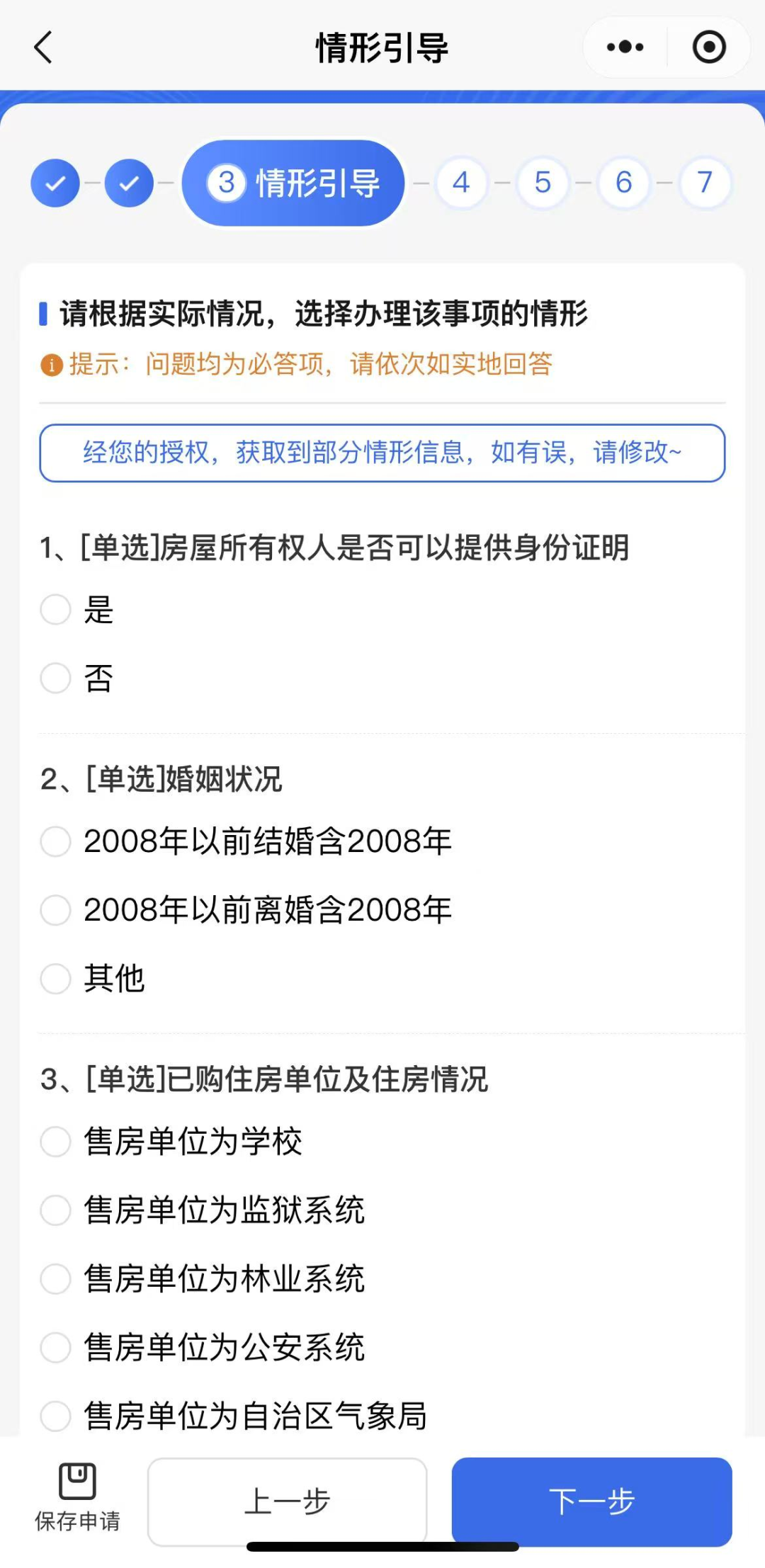
Task: Close the mini program via the circle icon
Action: 708,47
